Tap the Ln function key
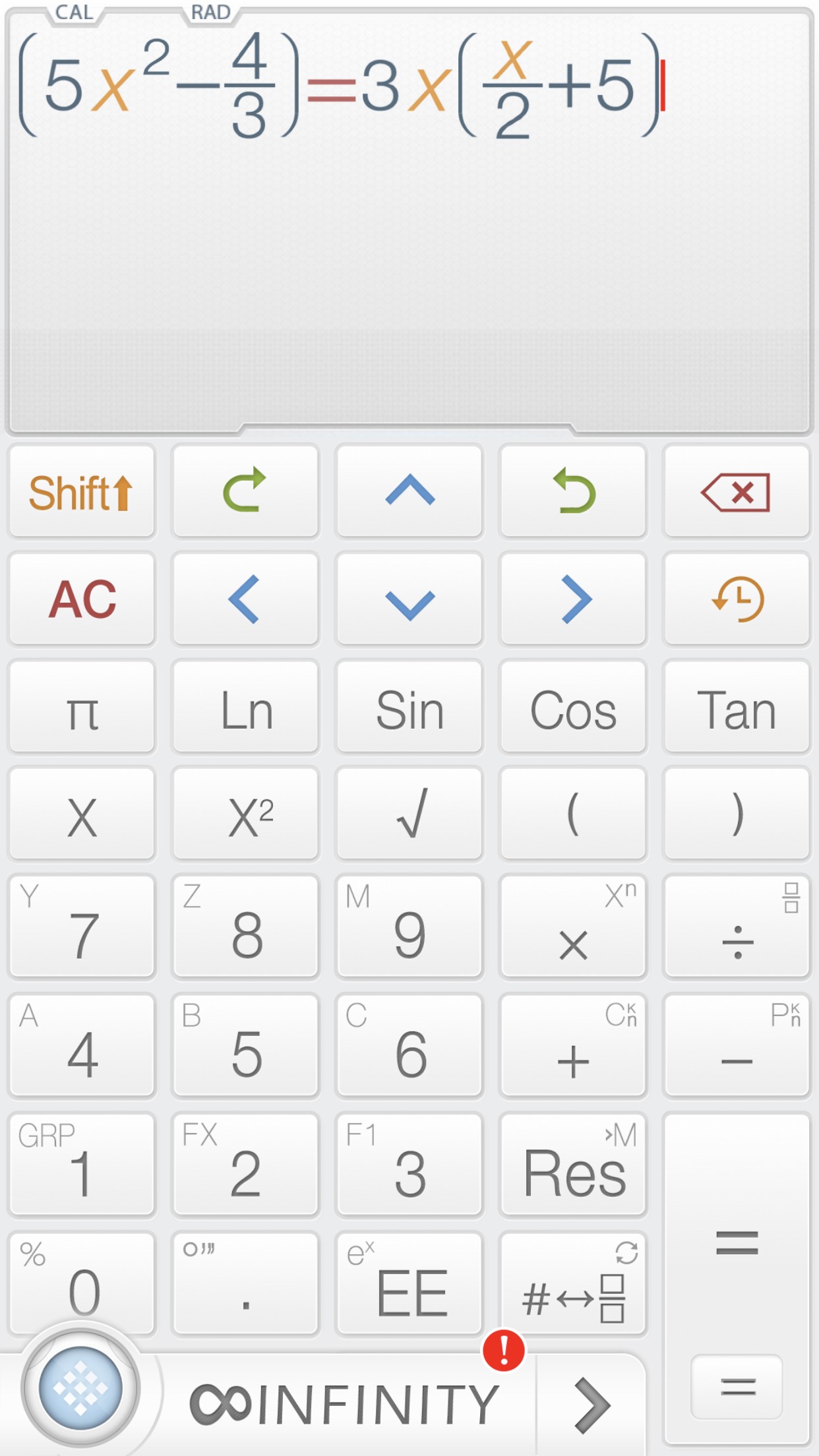 tap(245, 707)
